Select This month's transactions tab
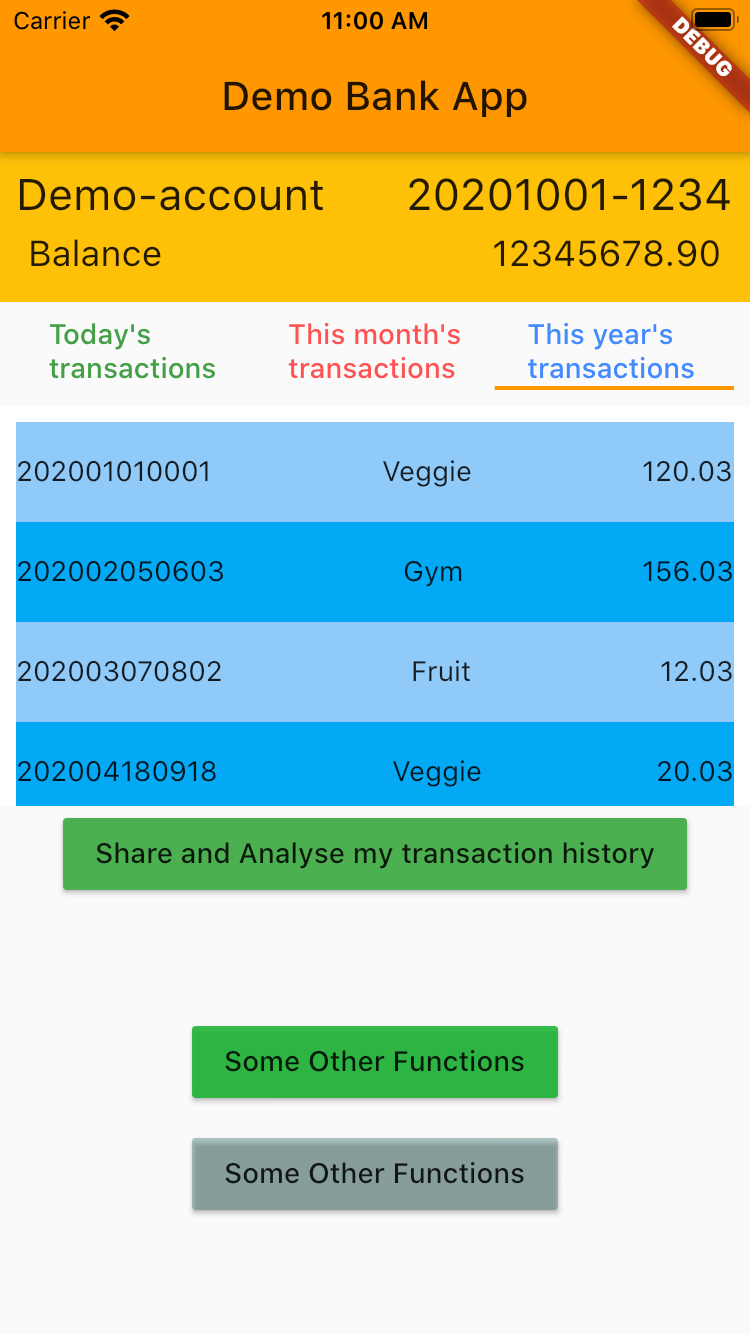This screenshot has height=1334, width=750. pyautogui.click(x=374, y=352)
